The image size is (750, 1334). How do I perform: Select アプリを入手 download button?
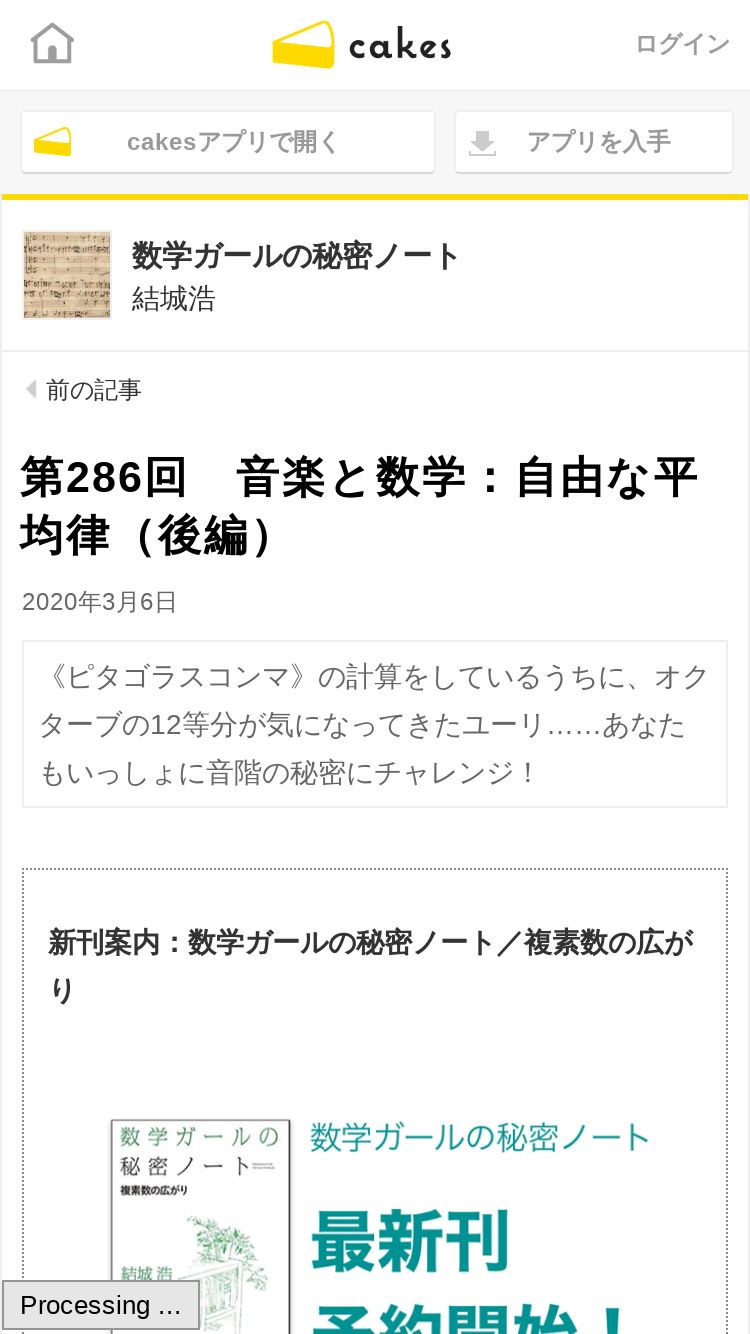click(x=594, y=142)
